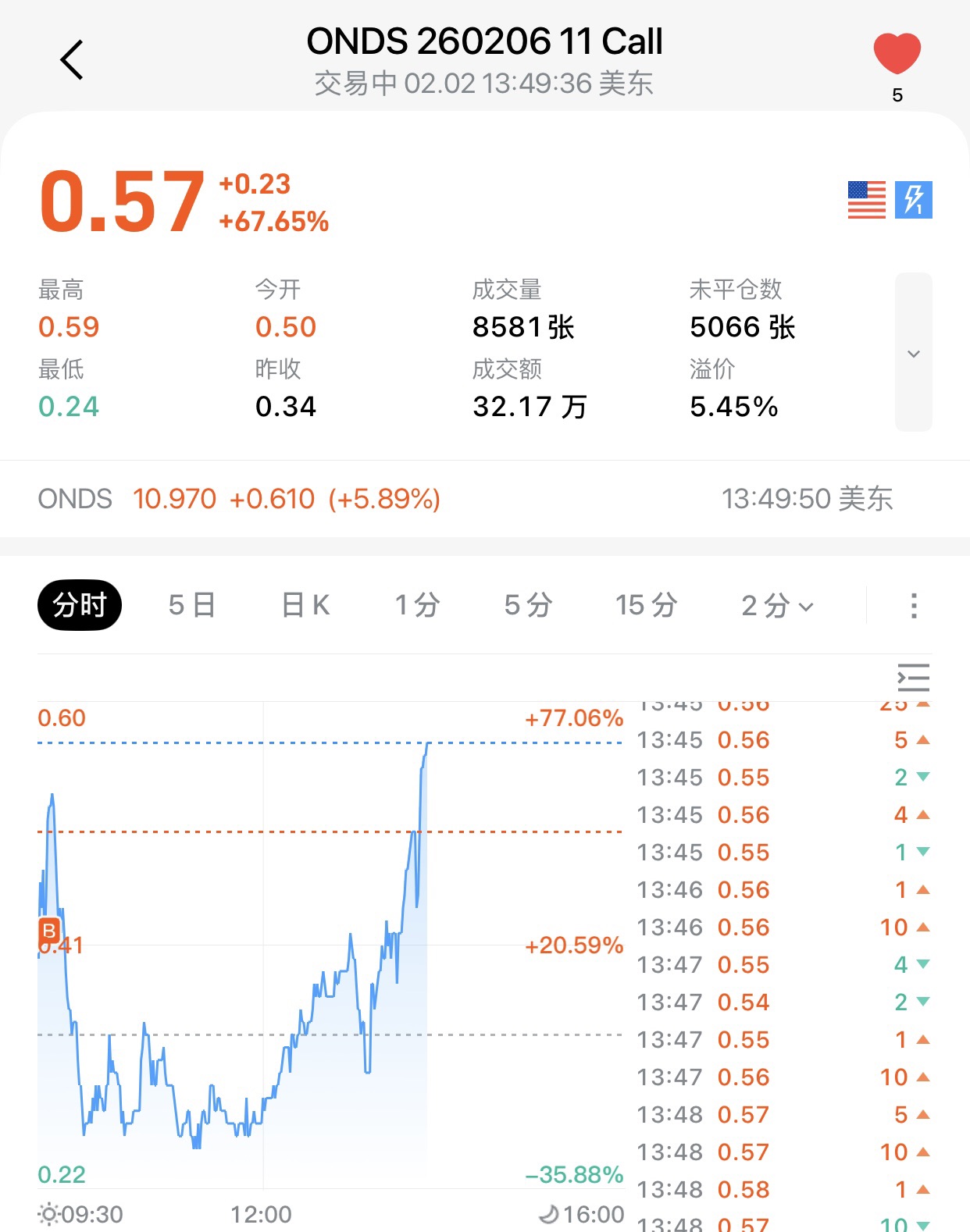Select the 分时 intraday chart tab
Image resolution: width=970 pixels, height=1232 pixels.
[x=80, y=605]
